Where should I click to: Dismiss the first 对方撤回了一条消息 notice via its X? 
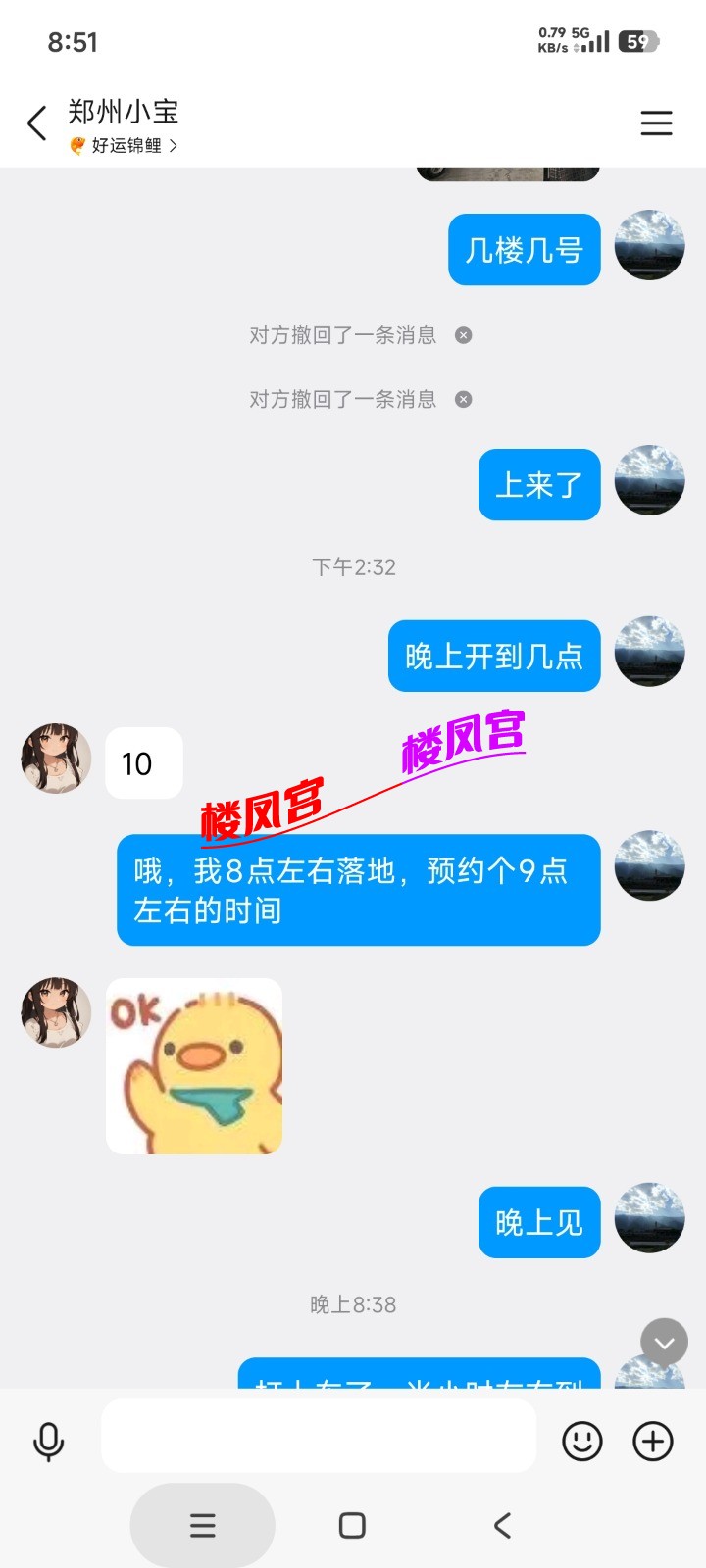(x=464, y=336)
